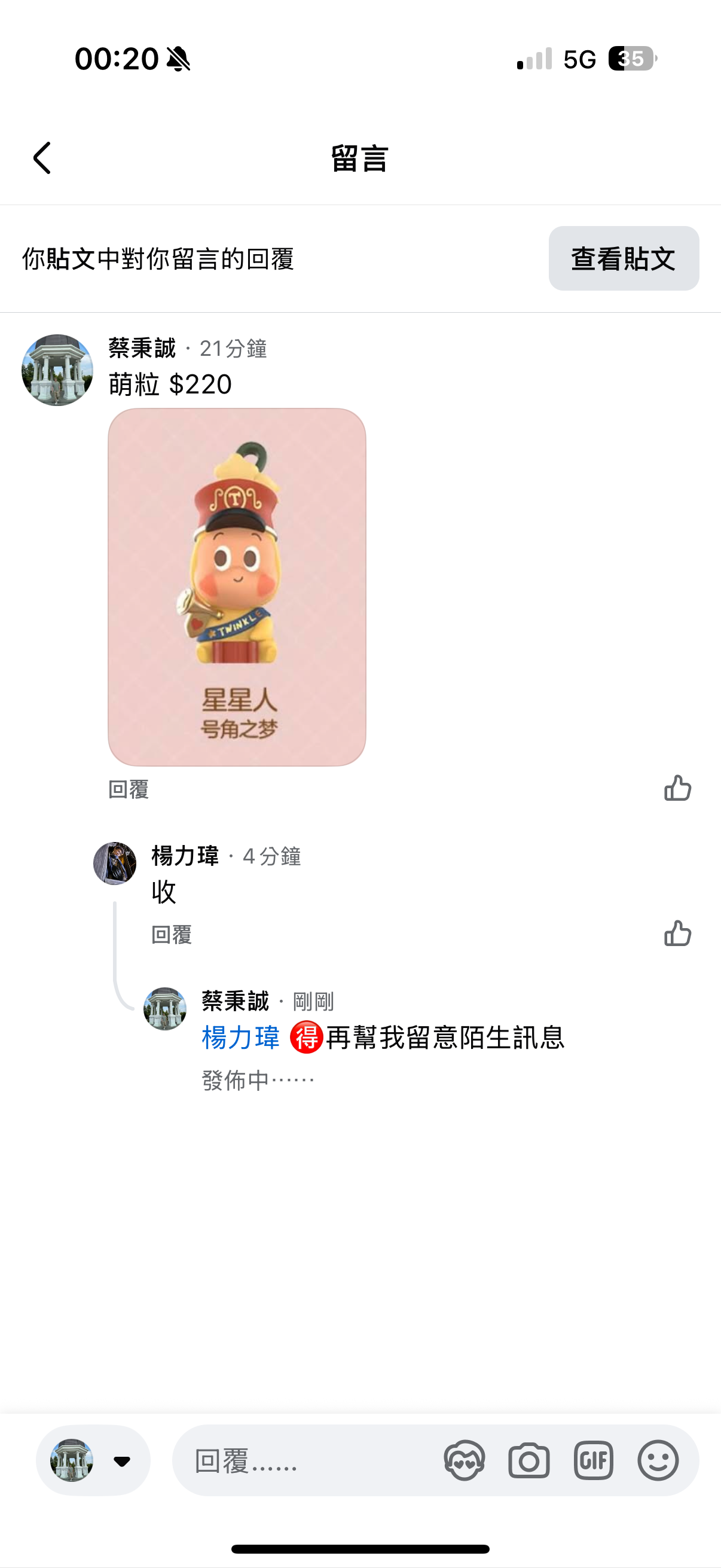Image resolution: width=721 pixels, height=1568 pixels.
Task: Like 蔡秉誠's 萌粒 $220 comment
Action: (677, 788)
